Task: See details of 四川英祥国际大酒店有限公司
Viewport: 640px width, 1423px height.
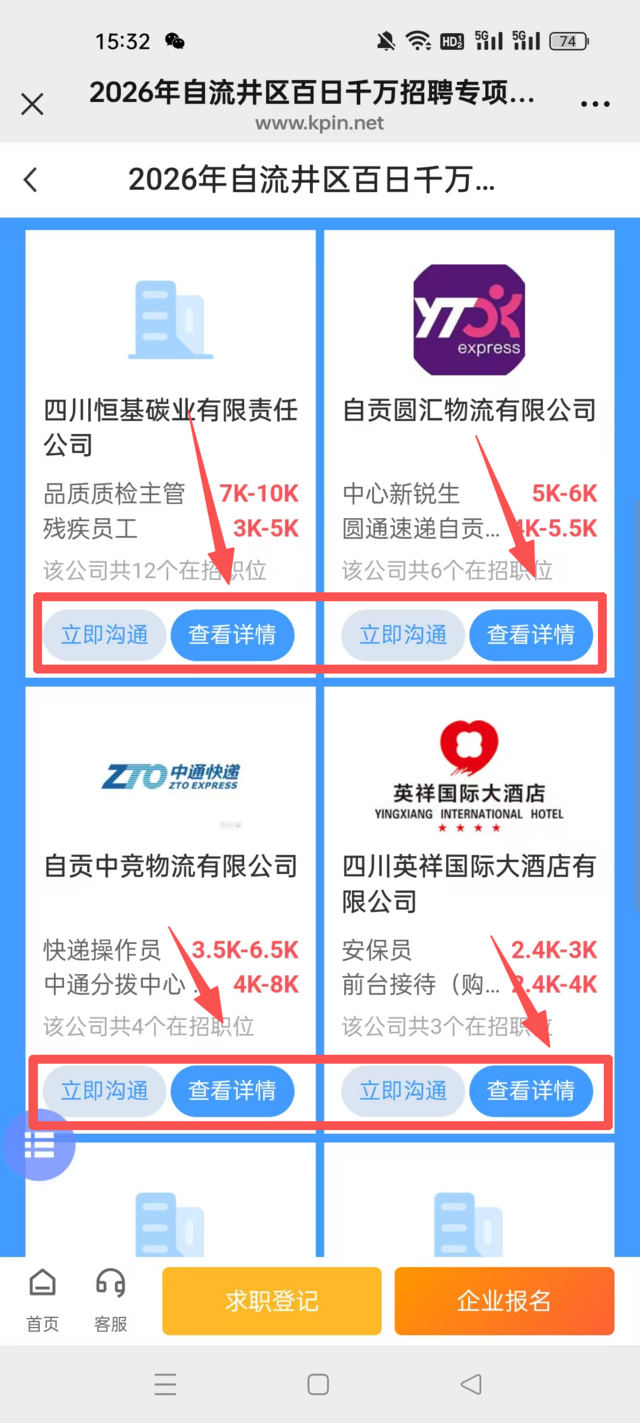Action: tap(531, 1090)
